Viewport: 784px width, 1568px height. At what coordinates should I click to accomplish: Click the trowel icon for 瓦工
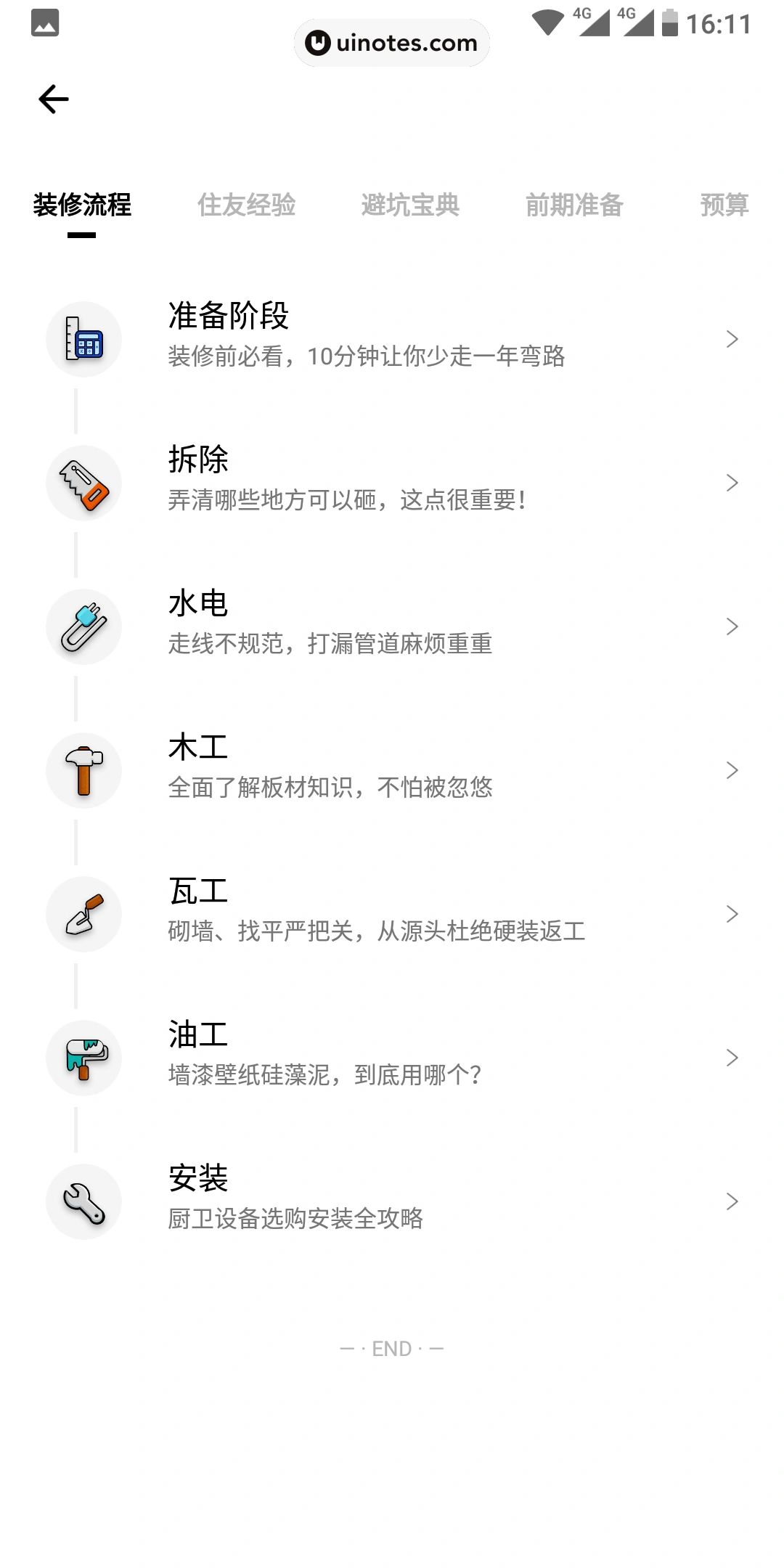(x=83, y=913)
